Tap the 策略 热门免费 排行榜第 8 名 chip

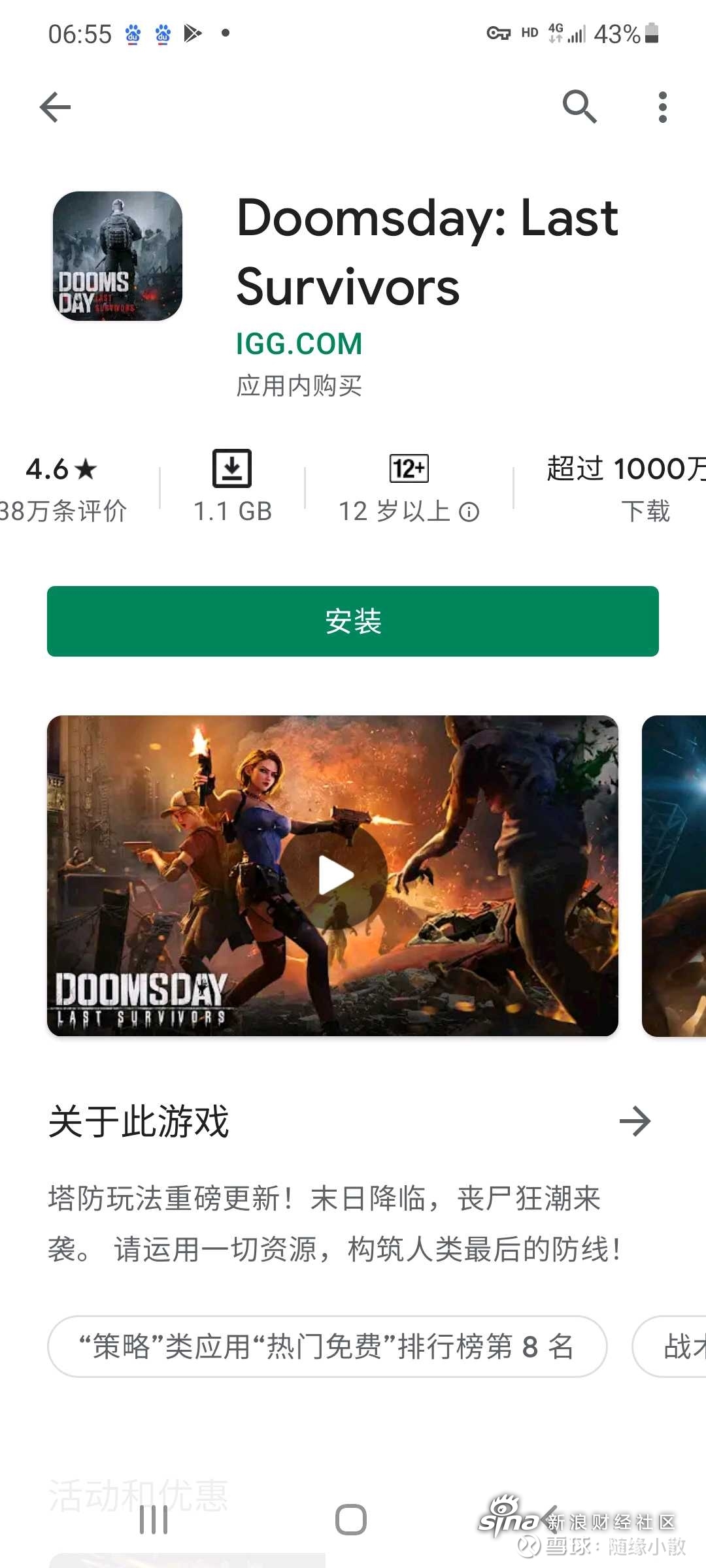[x=327, y=1347]
